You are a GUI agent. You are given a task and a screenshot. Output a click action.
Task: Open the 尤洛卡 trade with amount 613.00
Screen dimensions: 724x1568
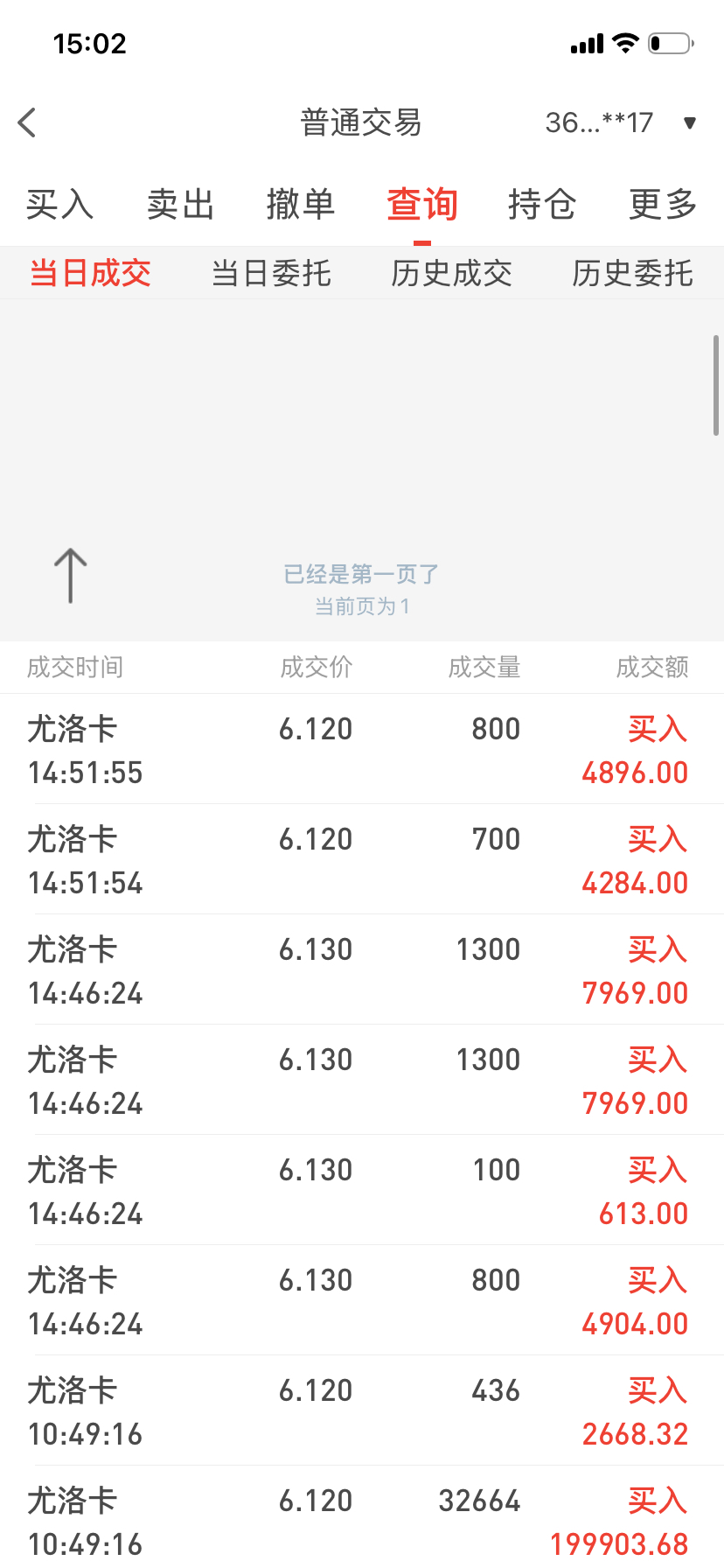click(362, 1190)
